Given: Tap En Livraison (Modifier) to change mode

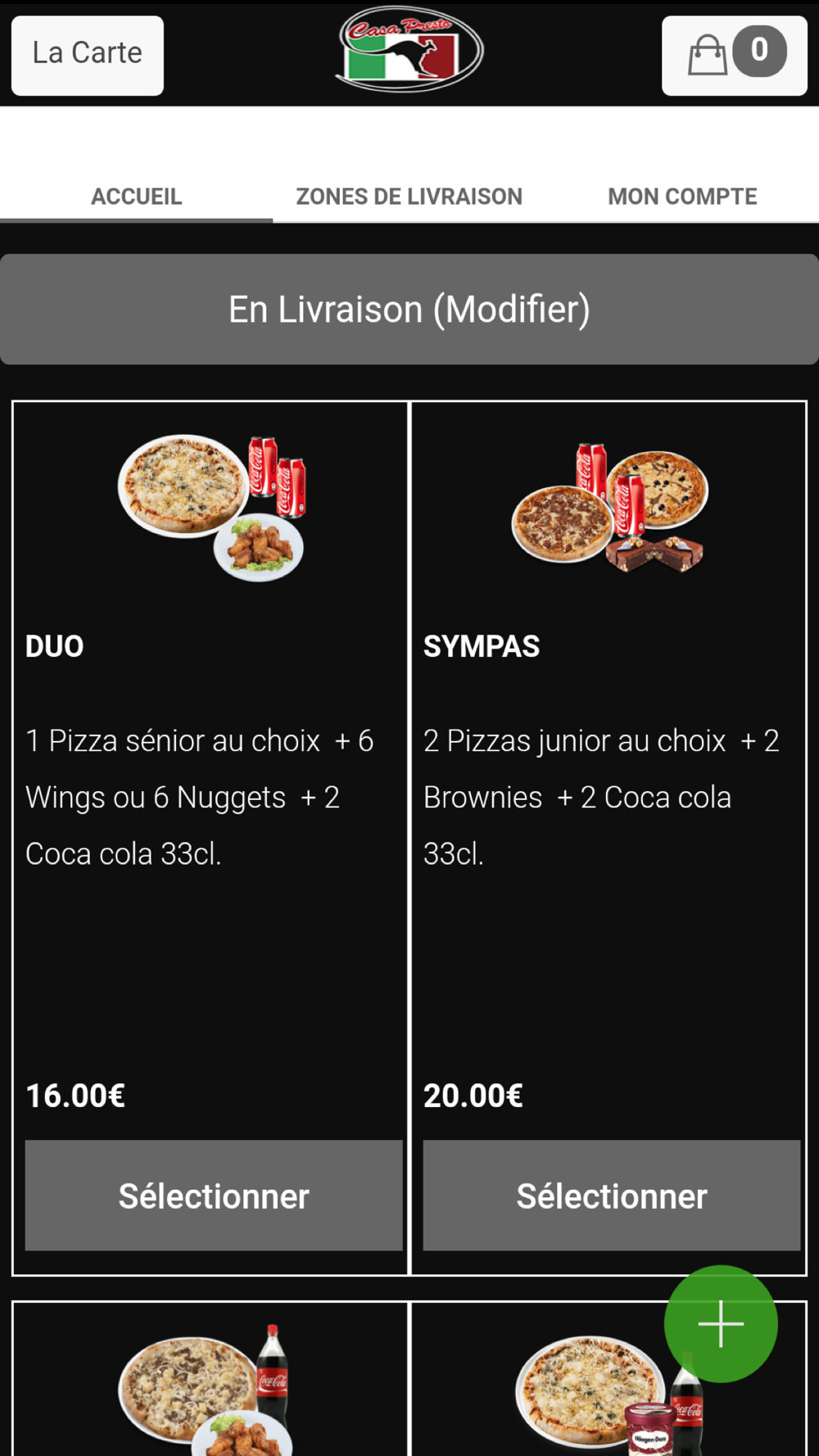Looking at the screenshot, I should [409, 309].
